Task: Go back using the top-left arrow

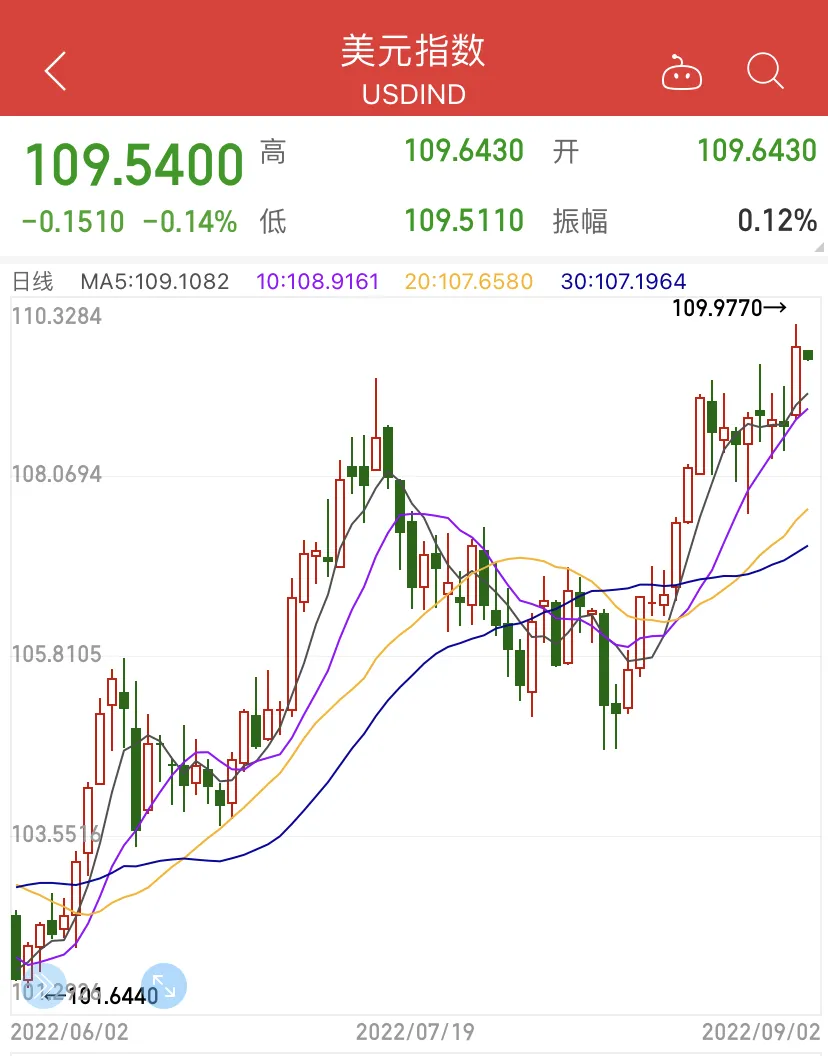Action: (55, 72)
